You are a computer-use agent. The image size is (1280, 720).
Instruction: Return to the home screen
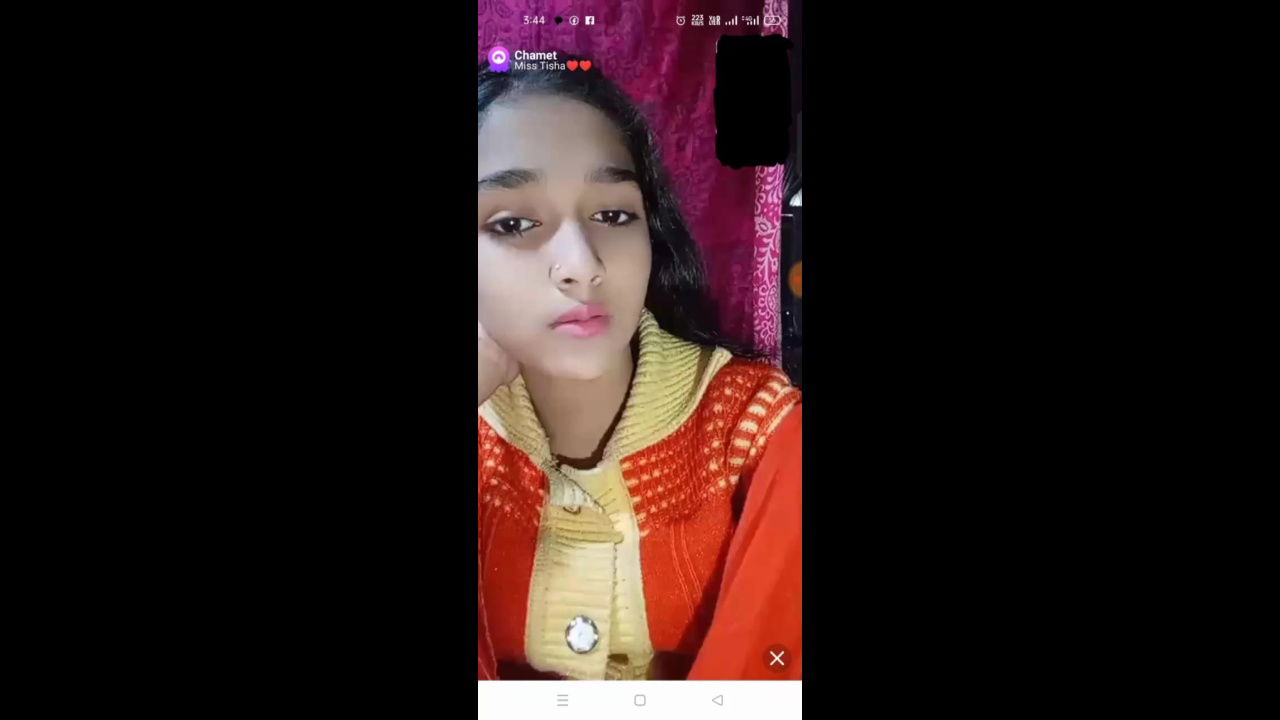[x=640, y=700]
